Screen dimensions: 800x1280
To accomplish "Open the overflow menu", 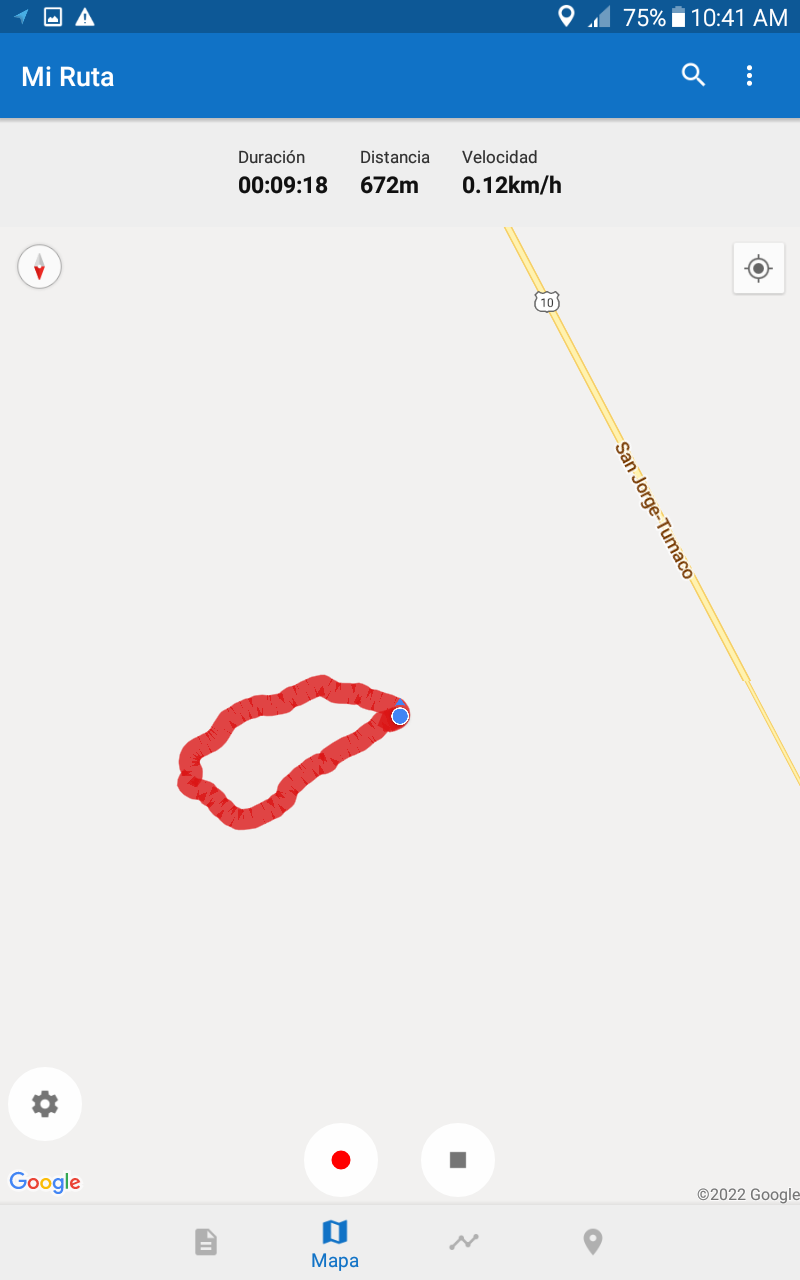I will tap(749, 75).
